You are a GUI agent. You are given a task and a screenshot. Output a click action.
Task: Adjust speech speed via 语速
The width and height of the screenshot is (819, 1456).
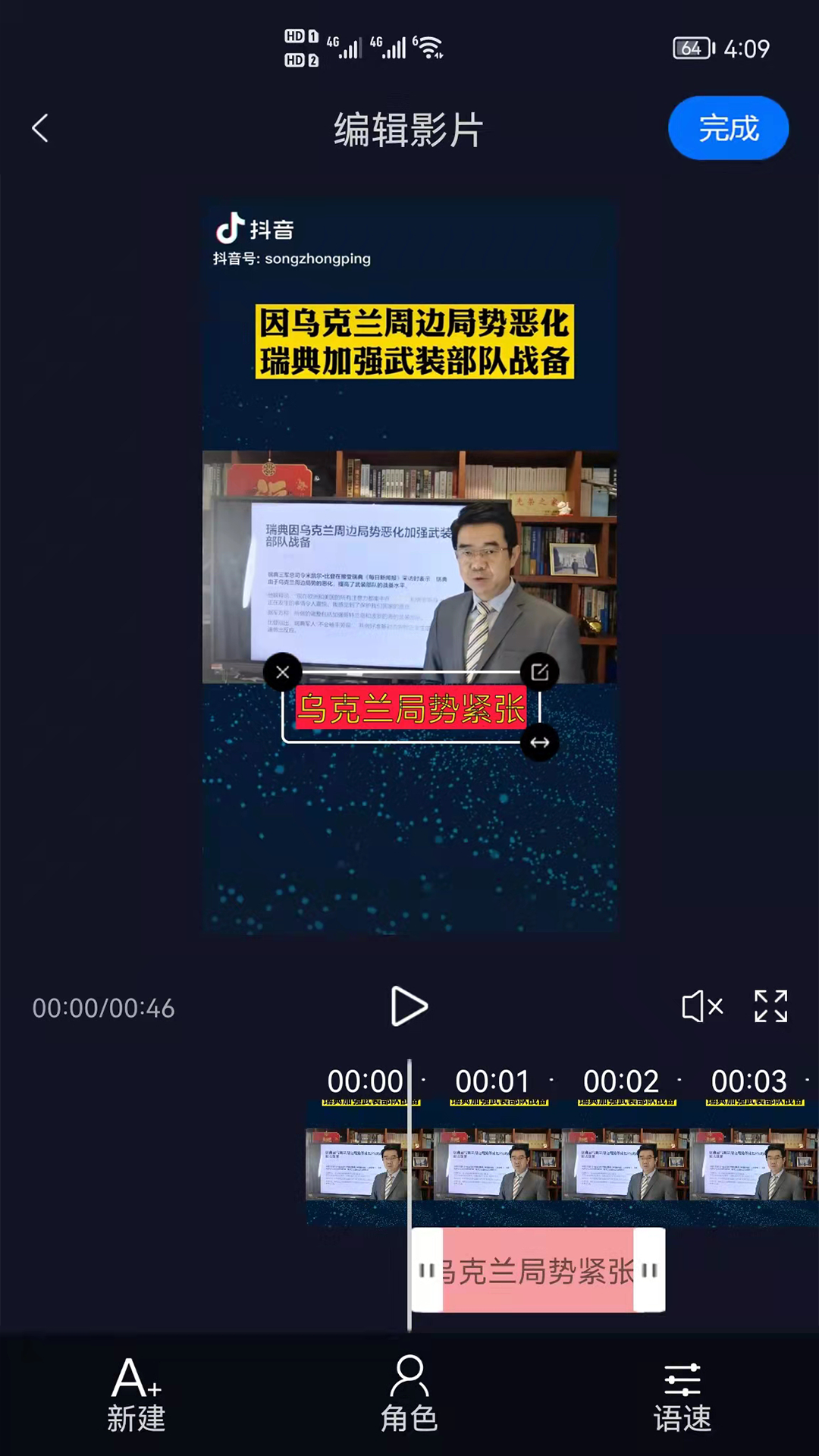pos(682,1395)
